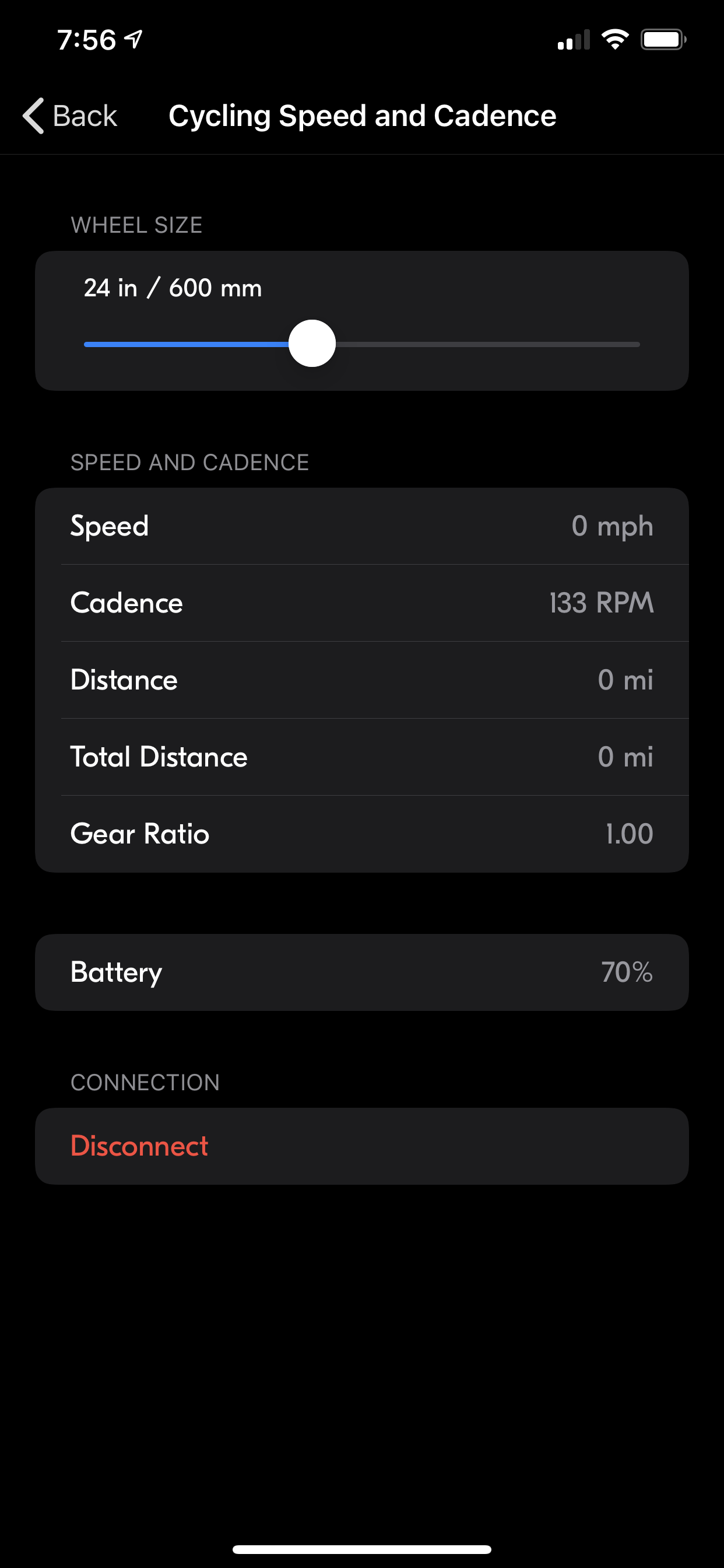Tap the wheel size slider handle
Screen dimensions: 724x1568
tap(312, 344)
